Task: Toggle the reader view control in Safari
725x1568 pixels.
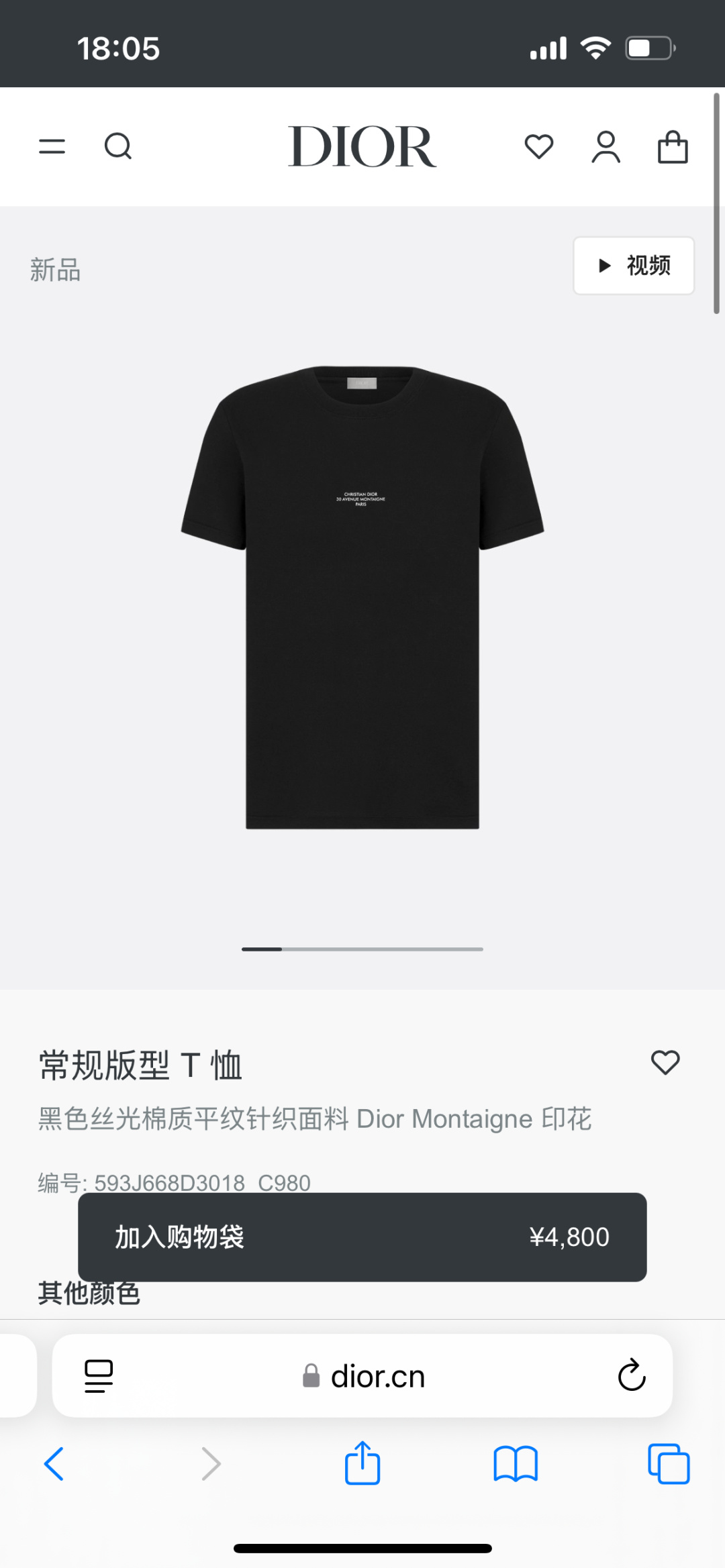Action: pyautogui.click(x=97, y=1377)
